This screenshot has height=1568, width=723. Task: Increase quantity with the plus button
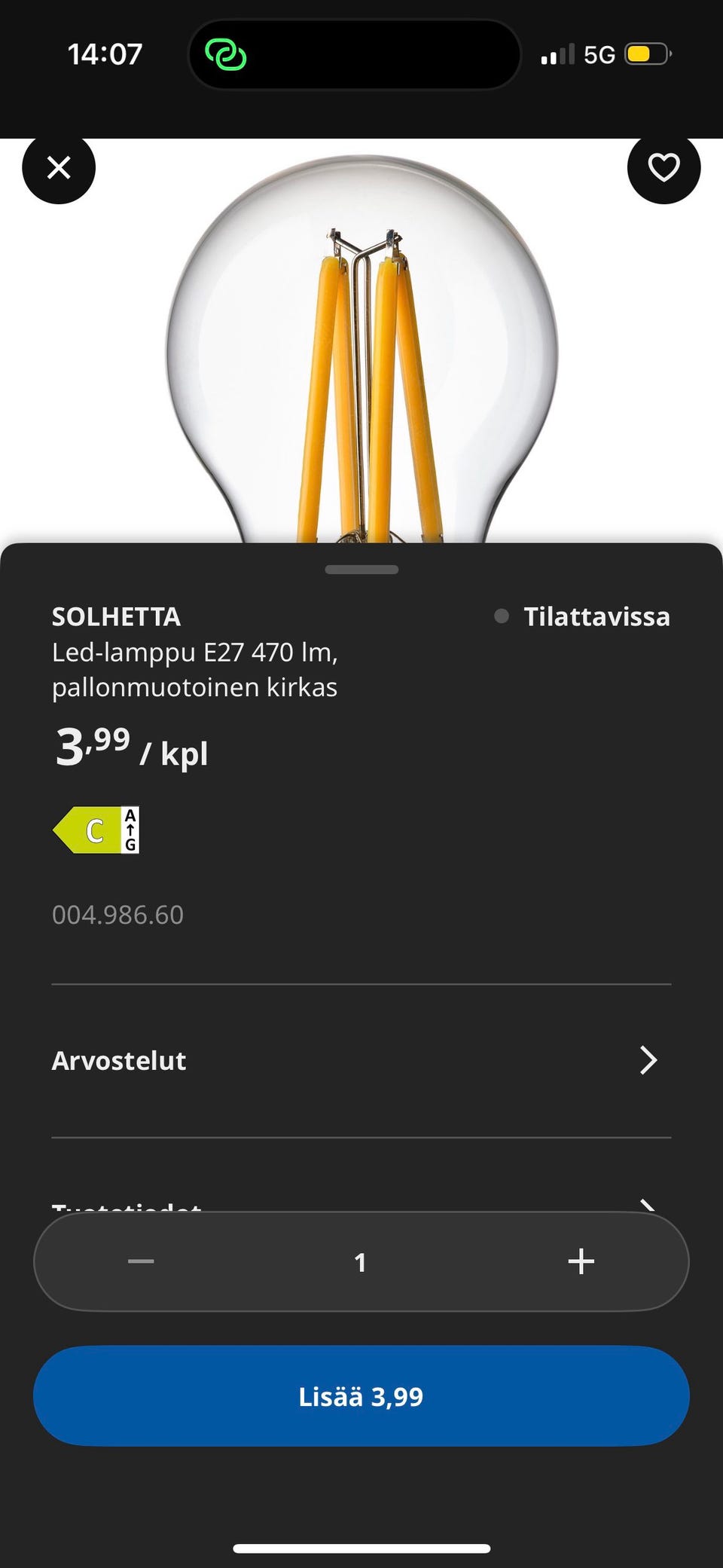(x=581, y=1261)
